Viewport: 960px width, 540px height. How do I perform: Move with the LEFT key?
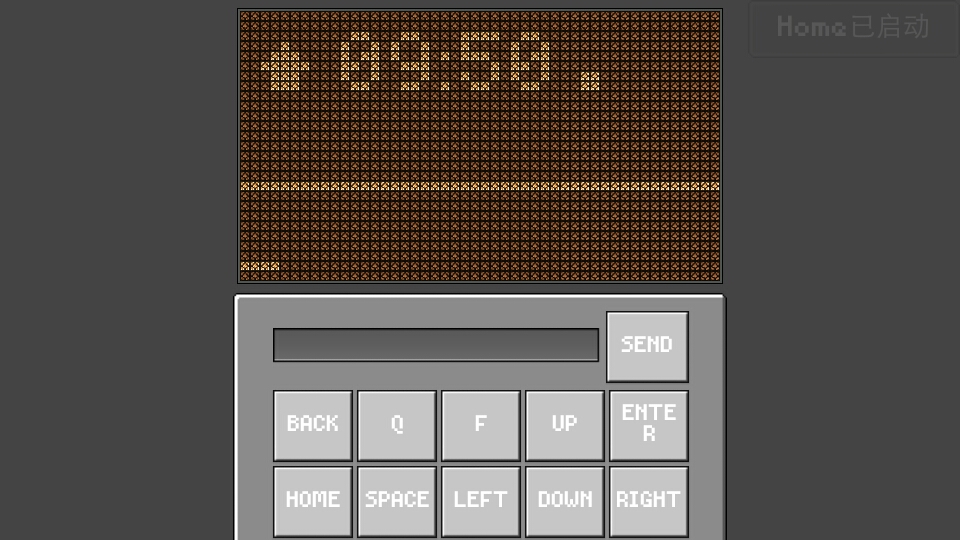pyautogui.click(x=481, y=500)
